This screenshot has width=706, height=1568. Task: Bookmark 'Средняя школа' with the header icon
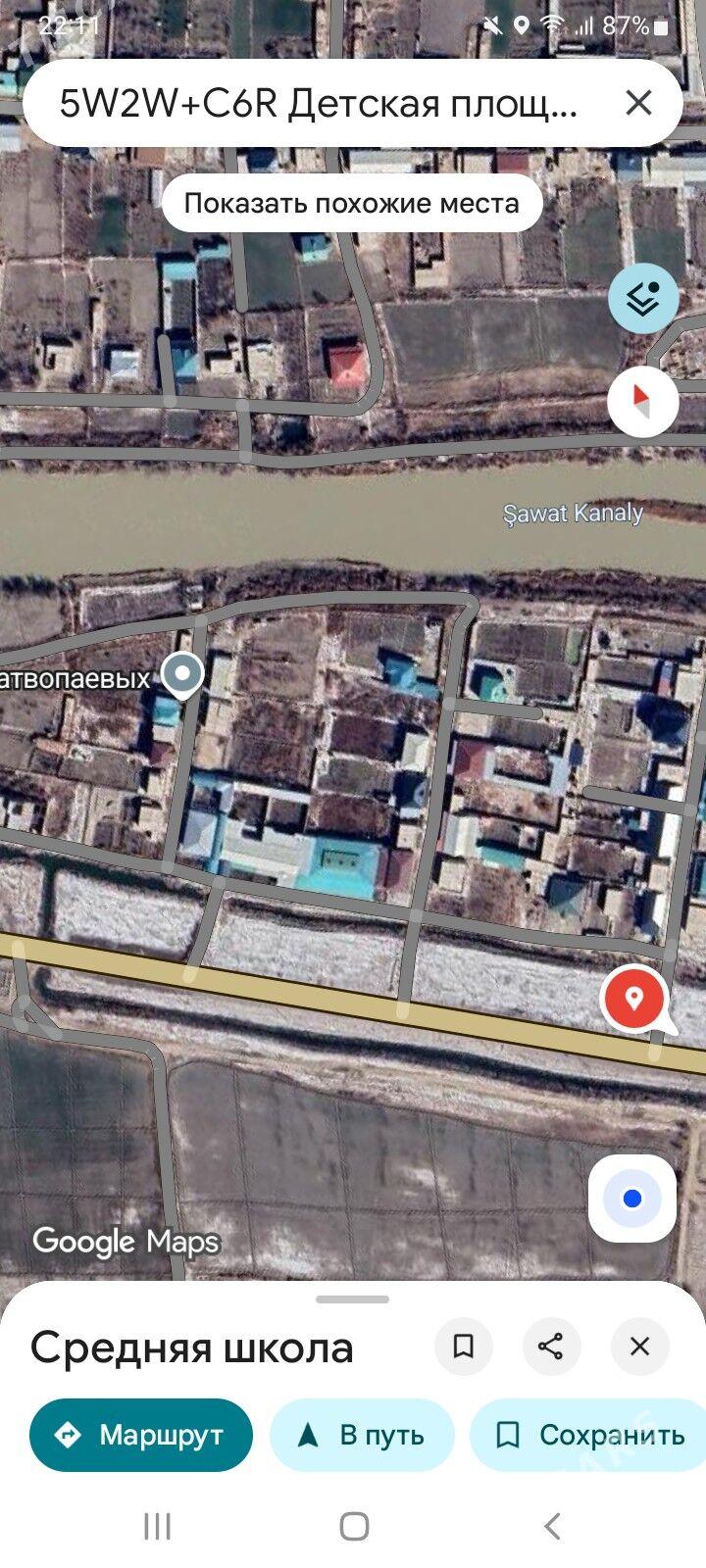click(x=463, y=1347)
